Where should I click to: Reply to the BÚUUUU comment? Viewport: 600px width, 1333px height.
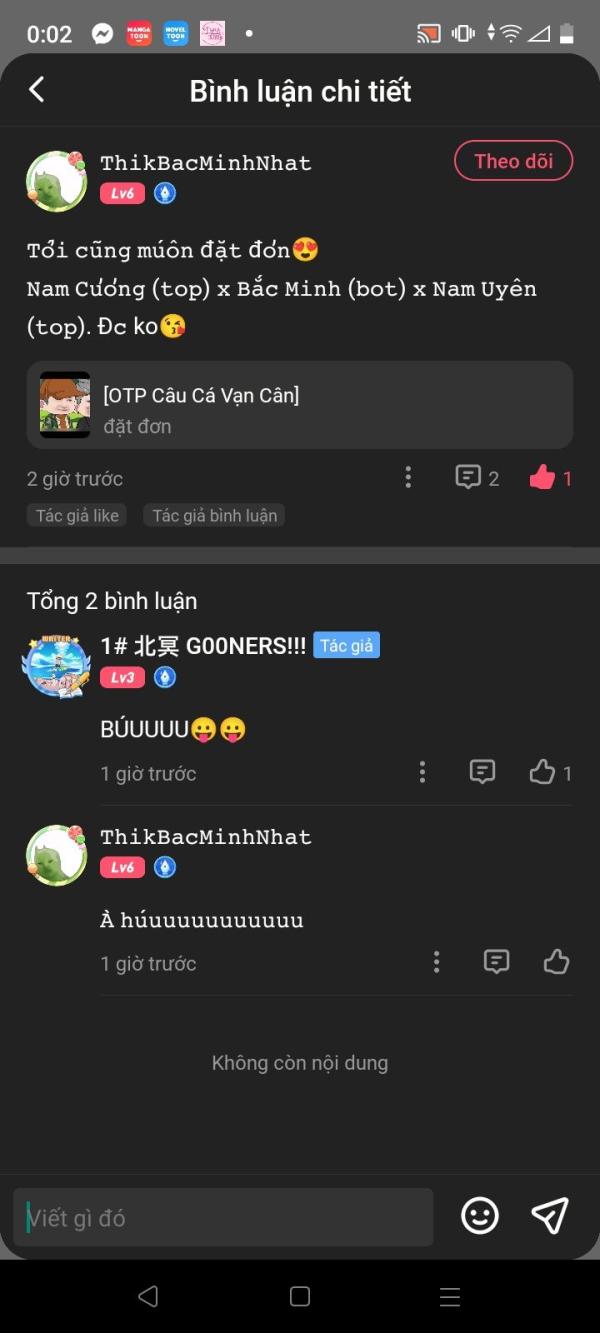tap(483, 772)
